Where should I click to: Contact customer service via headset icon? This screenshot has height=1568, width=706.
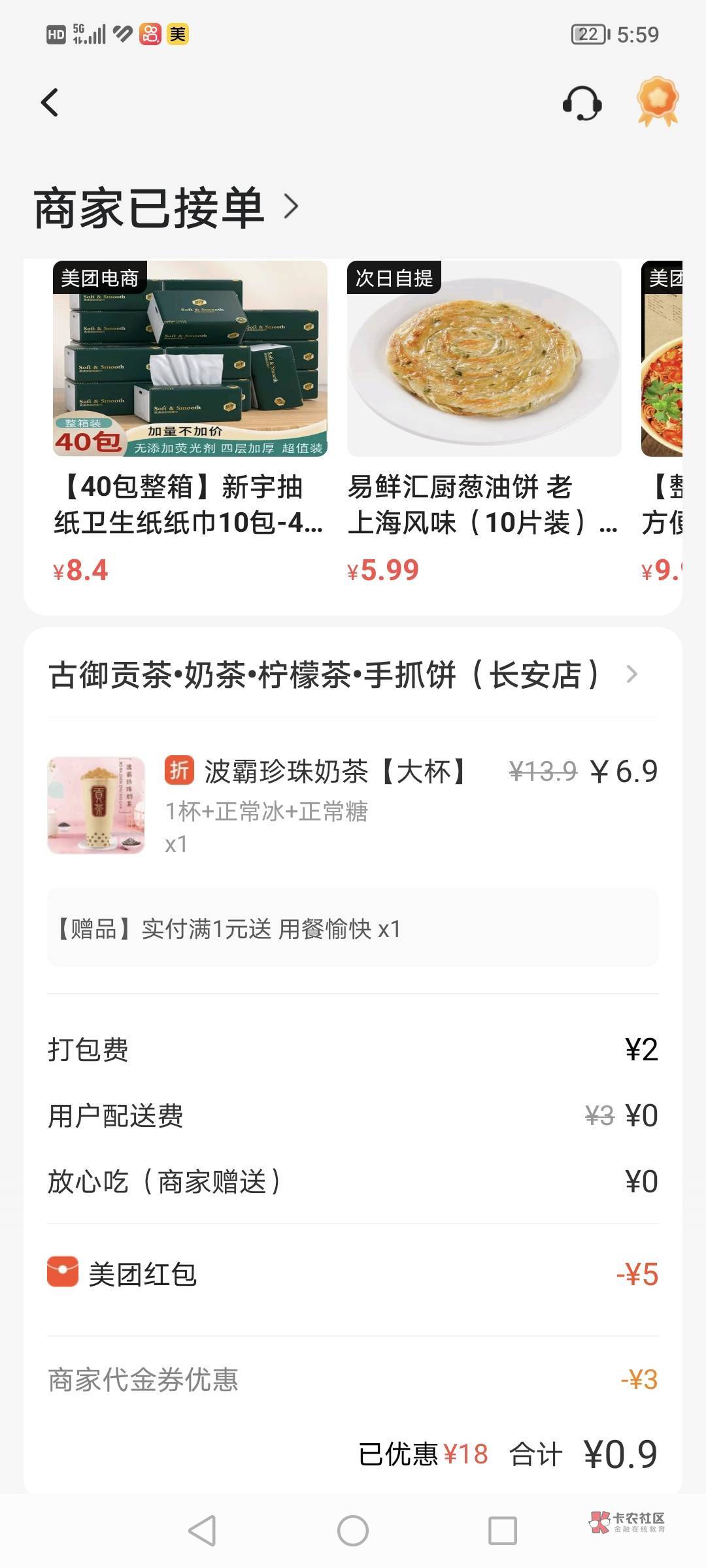click(582, 103)
